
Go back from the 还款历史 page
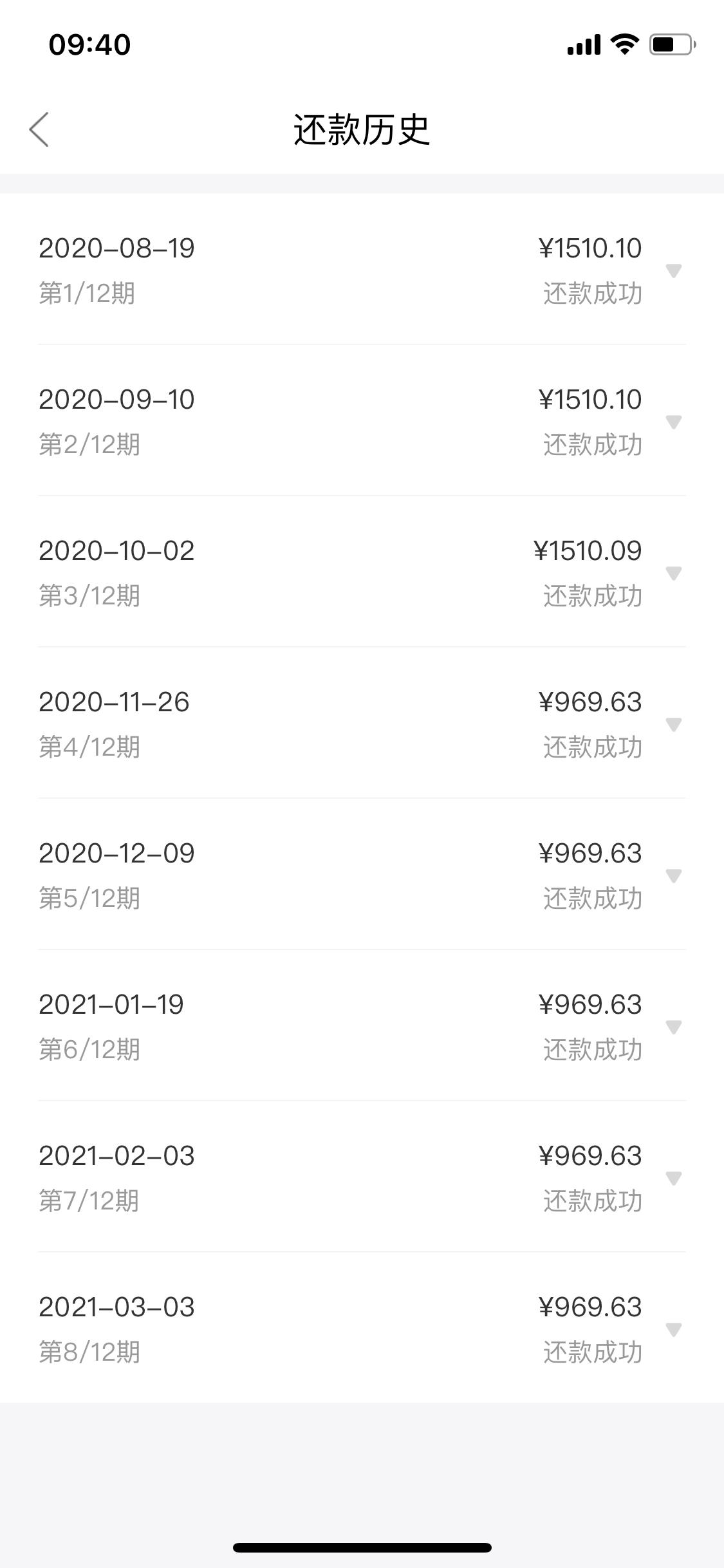coord(39,129)
